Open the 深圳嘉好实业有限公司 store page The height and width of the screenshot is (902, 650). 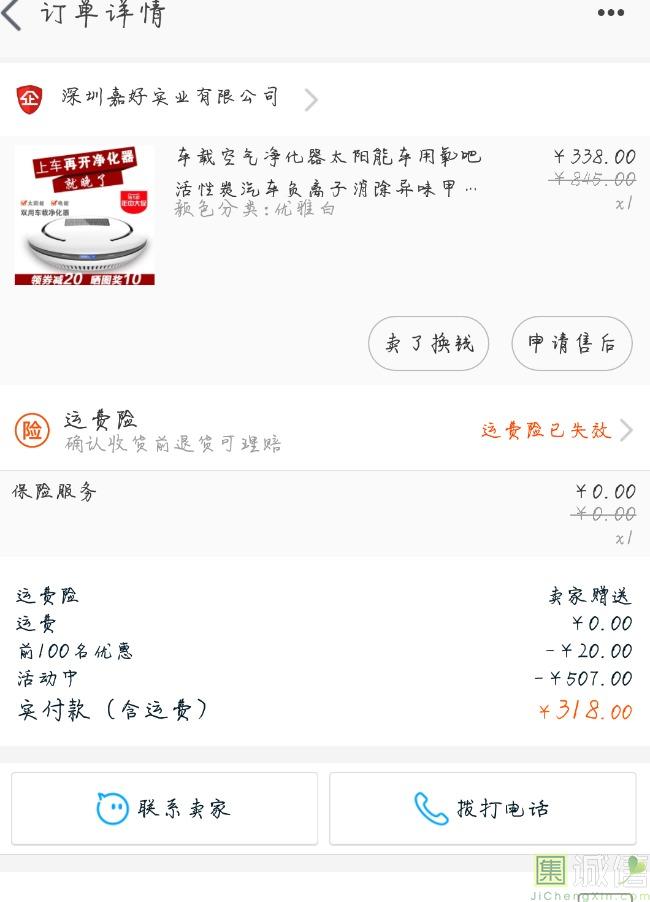point(170,98)
